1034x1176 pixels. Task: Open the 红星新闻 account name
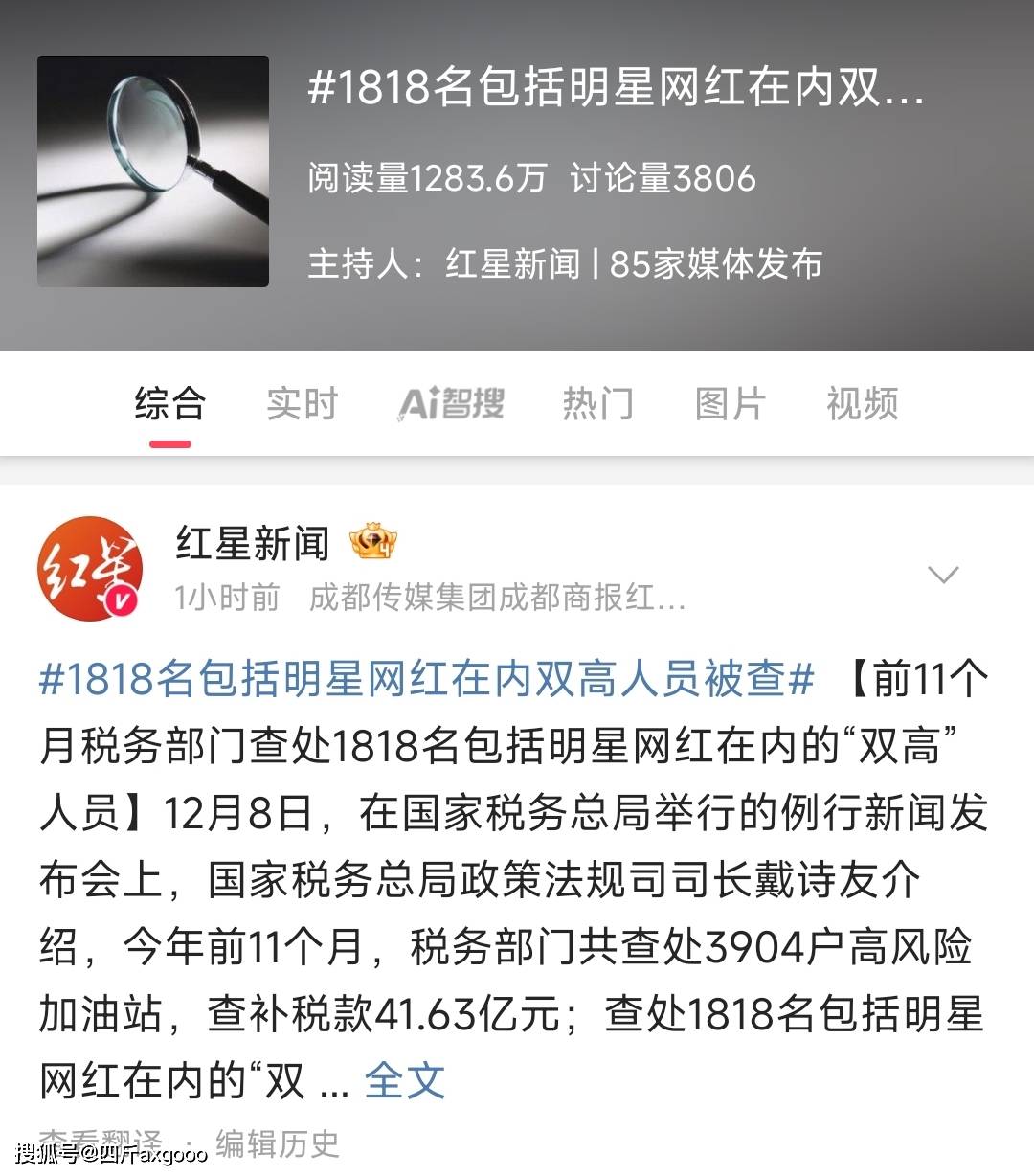pos(253,544)
